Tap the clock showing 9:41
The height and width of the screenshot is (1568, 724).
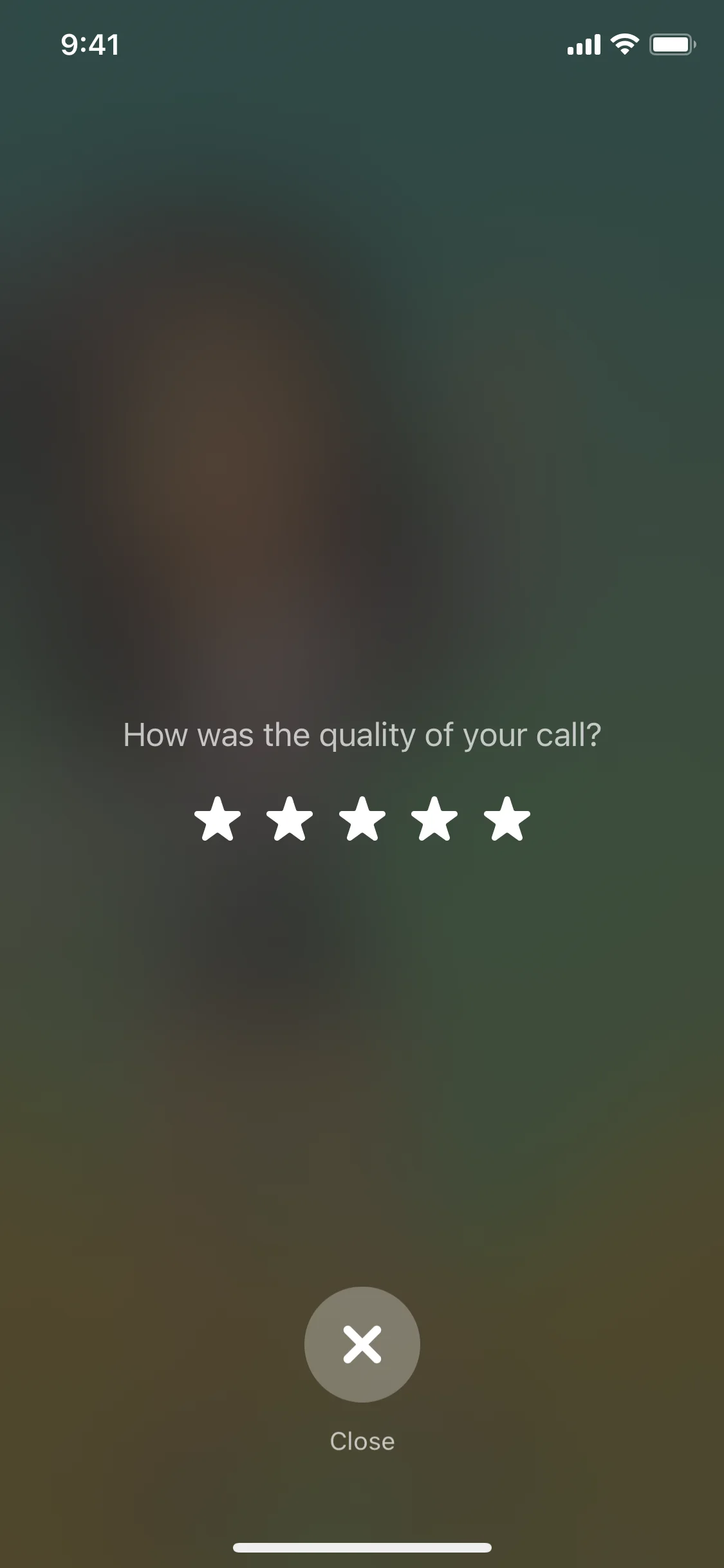pyautogui.click(x=90, y=44)
